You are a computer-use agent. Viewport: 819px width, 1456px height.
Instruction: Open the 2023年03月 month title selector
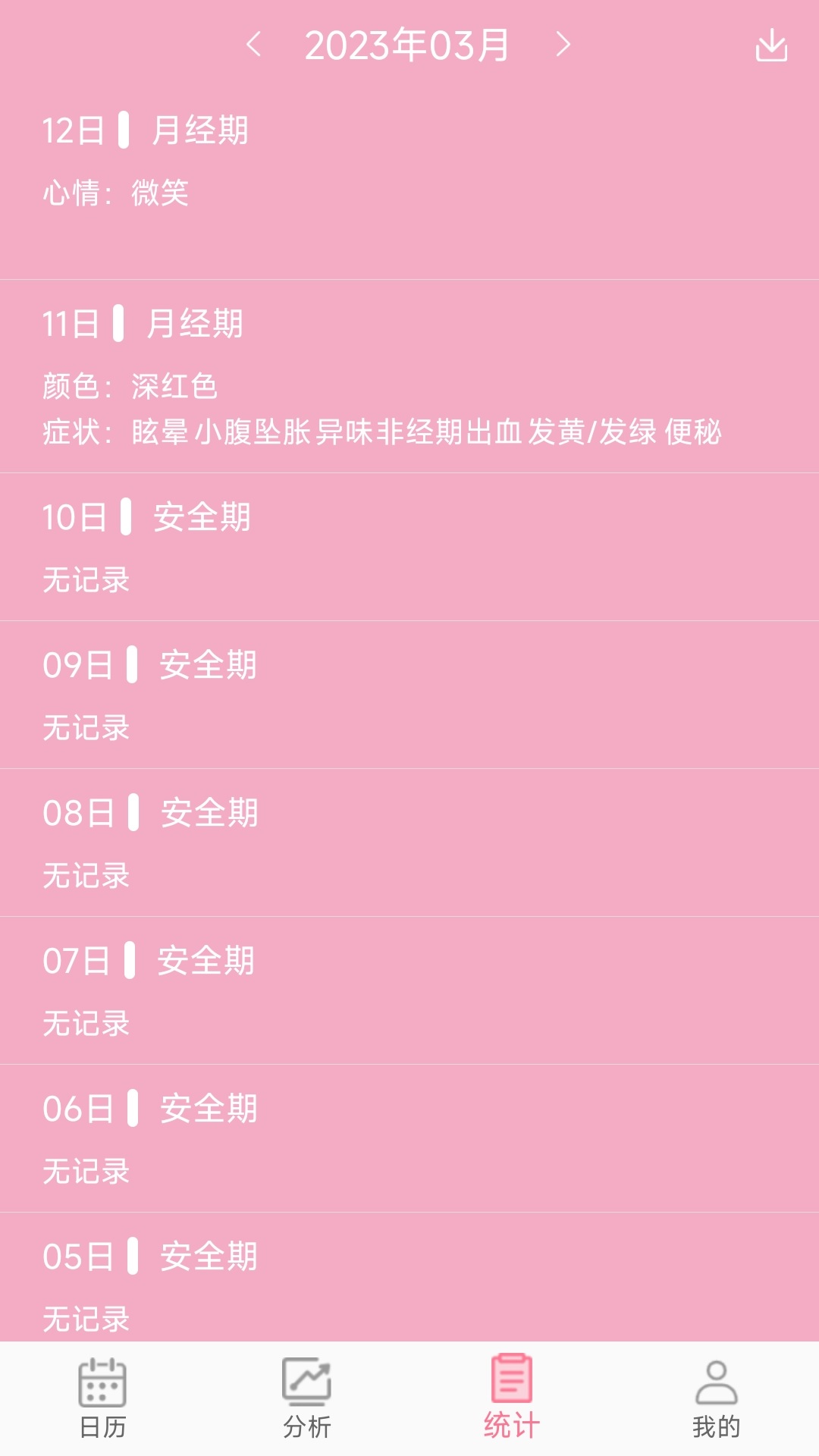409,43
